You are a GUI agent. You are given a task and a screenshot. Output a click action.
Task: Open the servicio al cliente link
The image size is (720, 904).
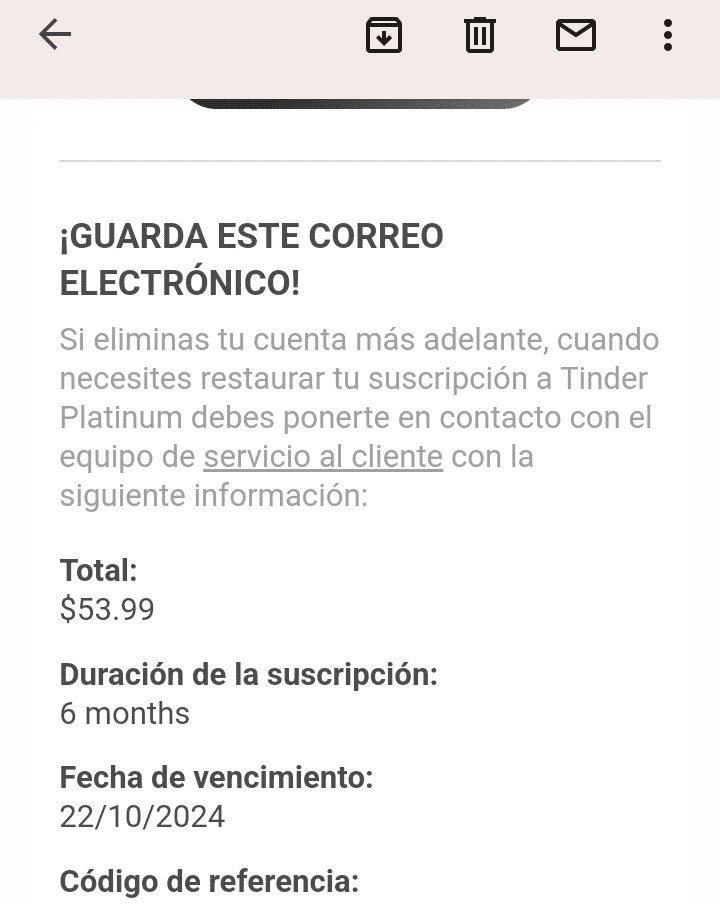323,457
